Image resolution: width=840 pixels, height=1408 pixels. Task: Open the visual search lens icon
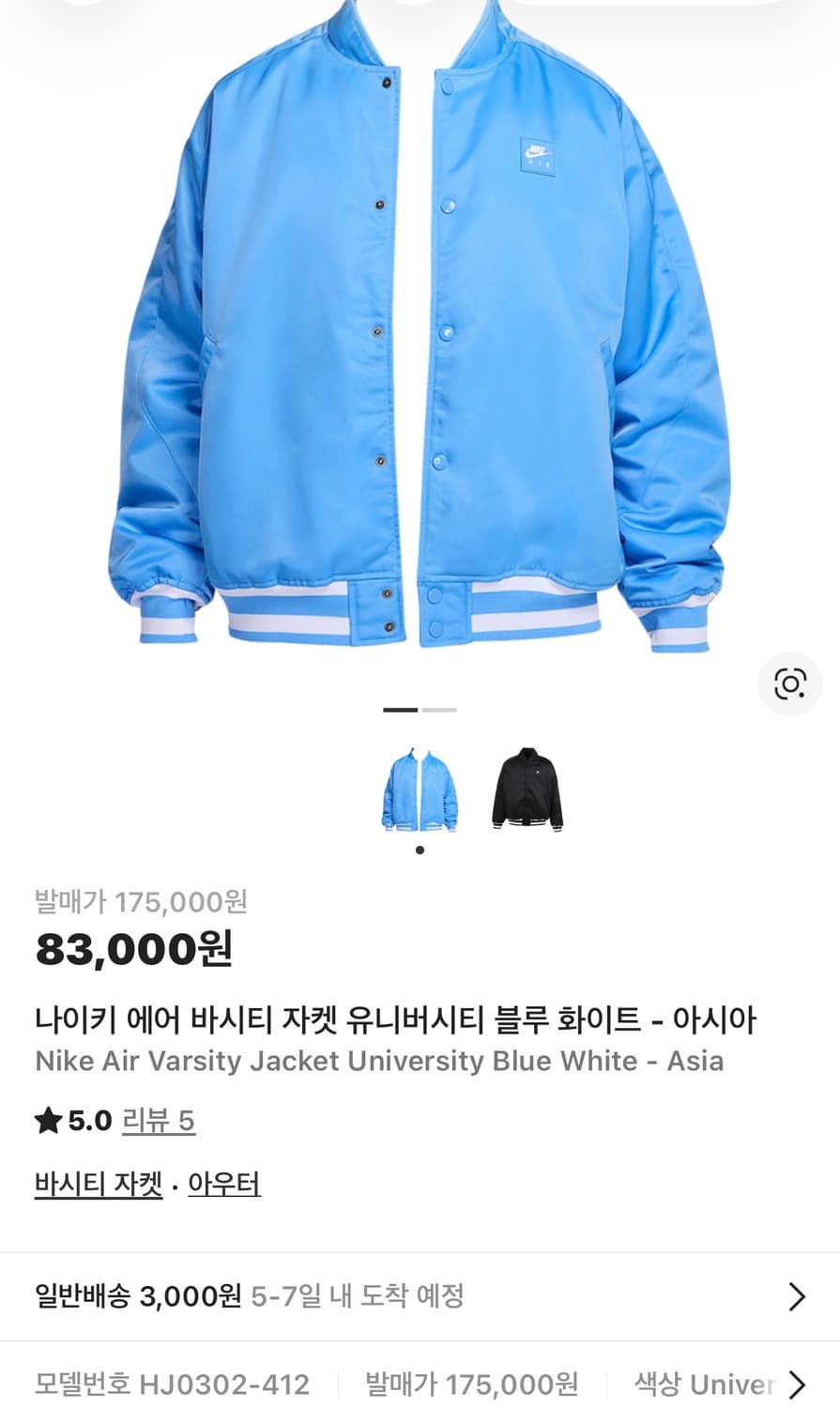point(791,684)
